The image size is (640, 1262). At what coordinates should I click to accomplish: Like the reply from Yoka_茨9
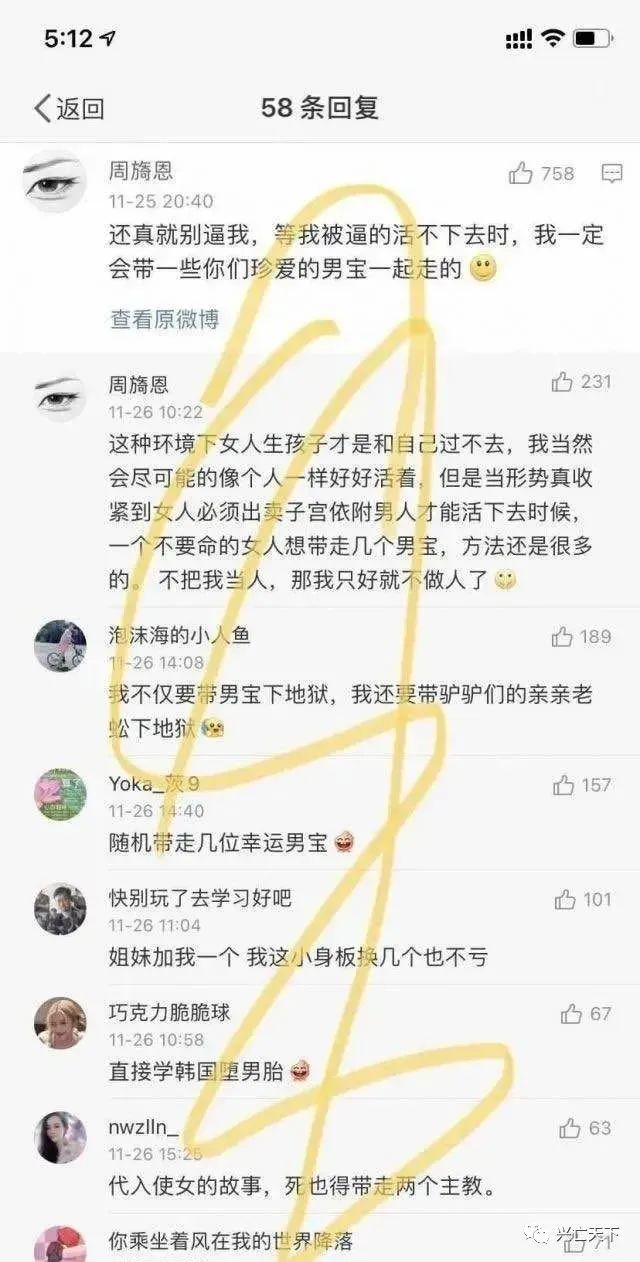[564, 786]
